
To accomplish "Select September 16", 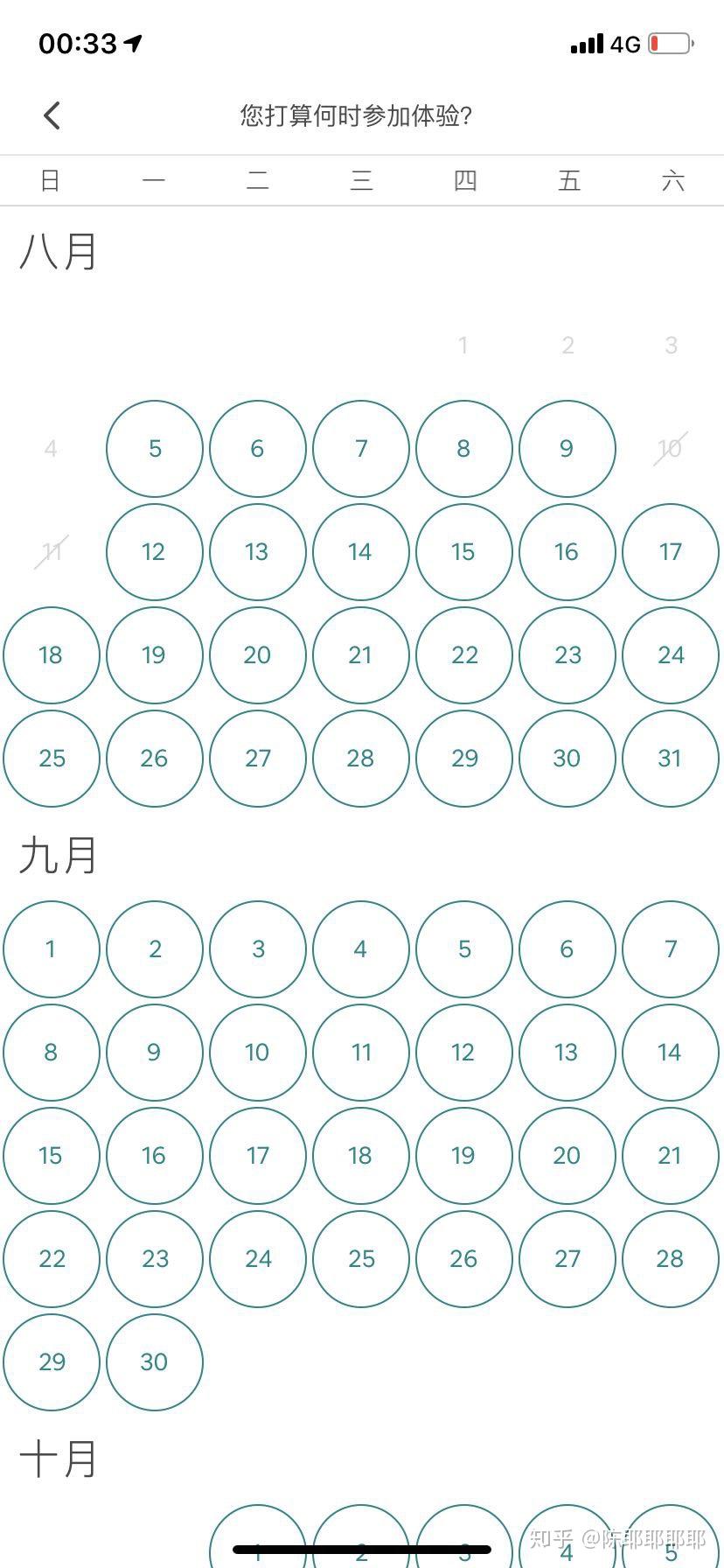I will (155, 1156).
